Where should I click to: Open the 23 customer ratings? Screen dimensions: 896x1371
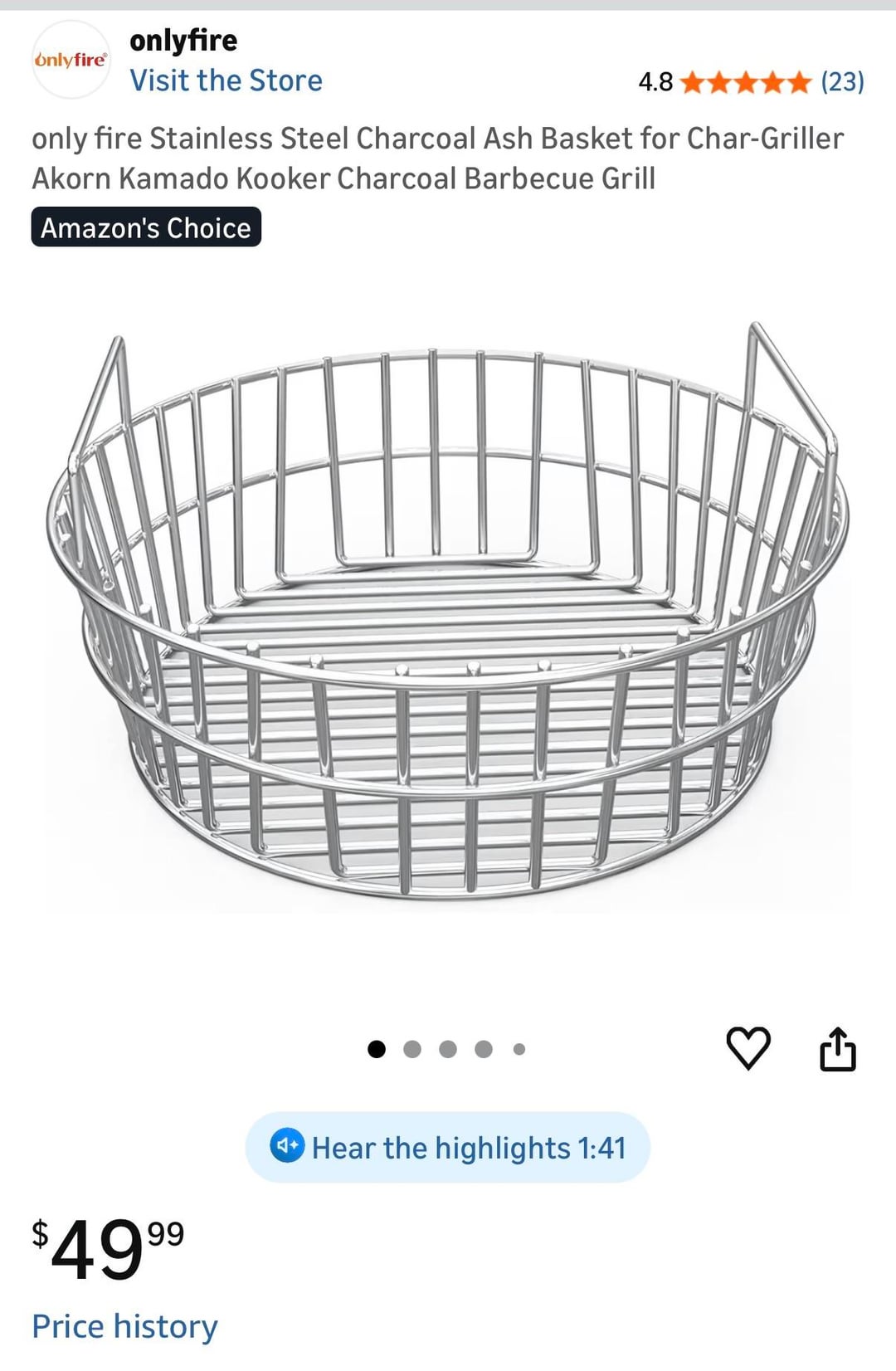tap(842, 81)
